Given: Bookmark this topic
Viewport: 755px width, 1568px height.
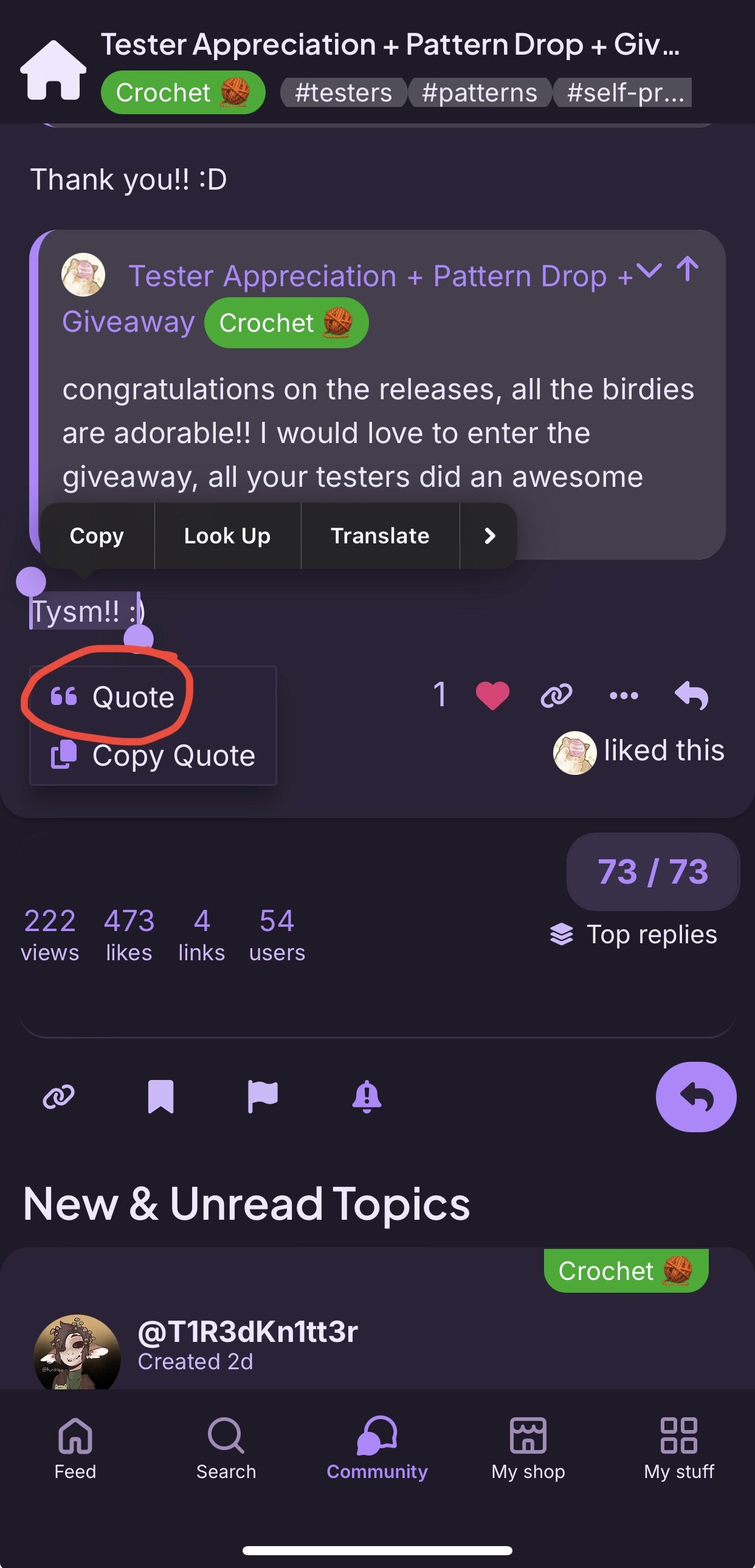Looking at the screenshot, I should (x=160, y=1097).
